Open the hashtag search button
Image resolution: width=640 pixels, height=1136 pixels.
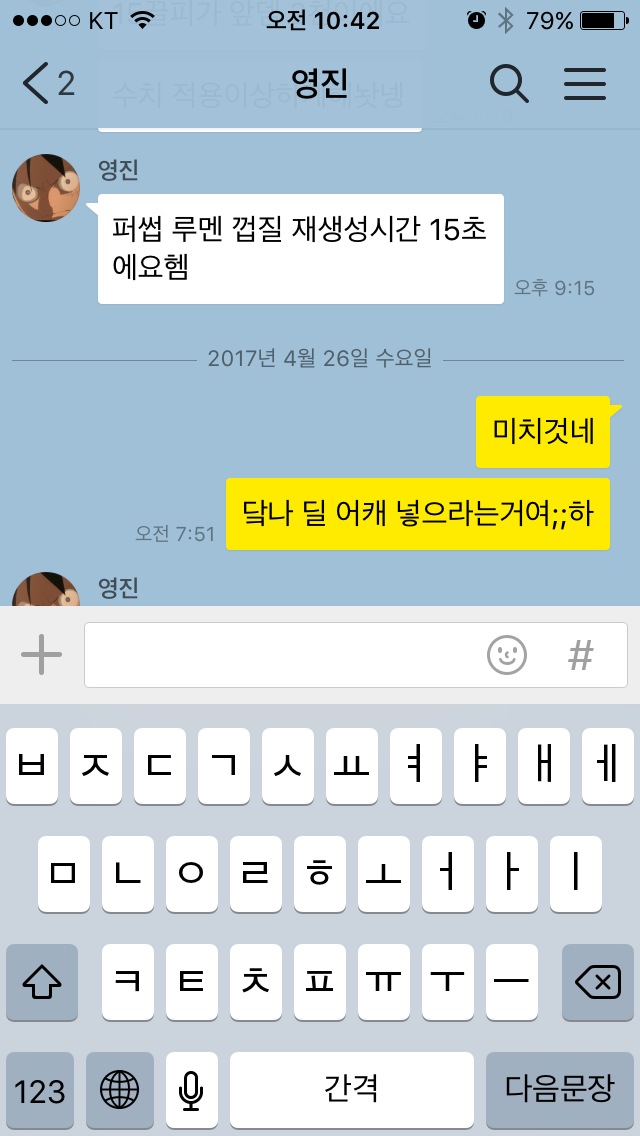click(580, 656)
